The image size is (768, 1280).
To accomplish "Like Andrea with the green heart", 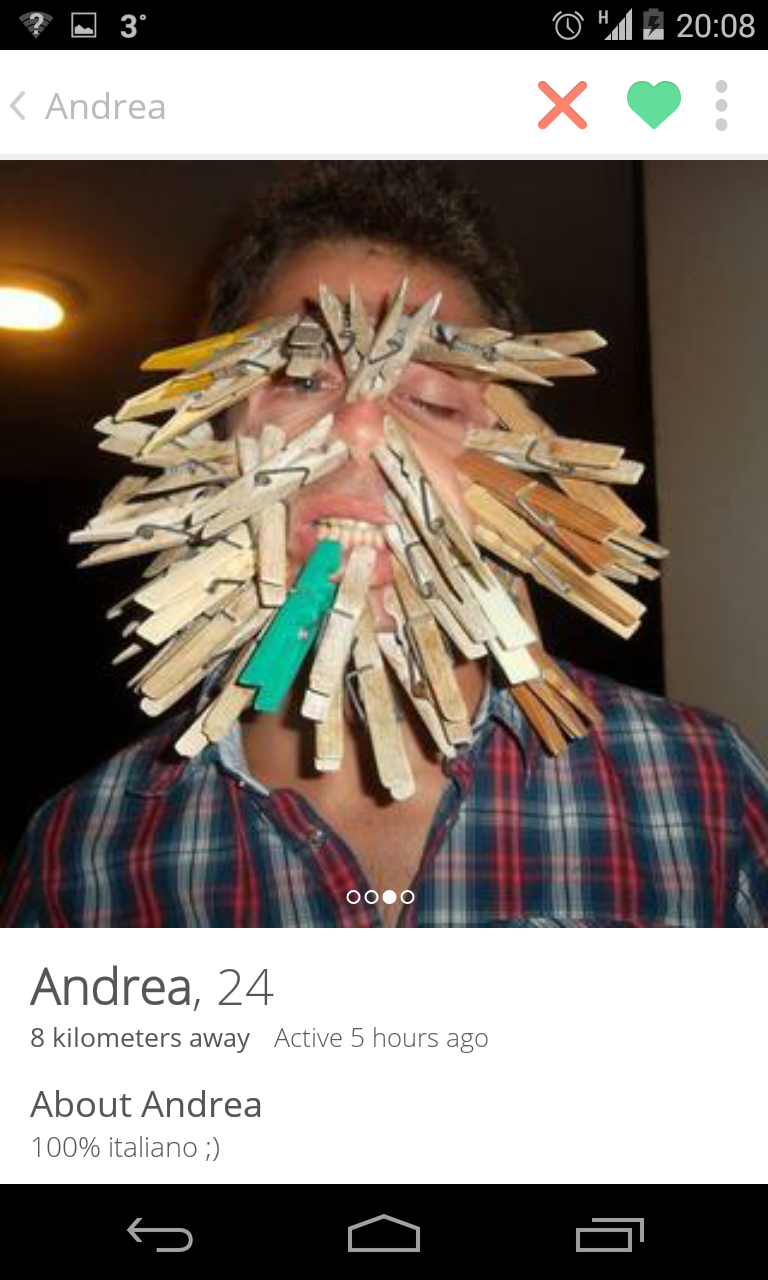I will [654, 105].
